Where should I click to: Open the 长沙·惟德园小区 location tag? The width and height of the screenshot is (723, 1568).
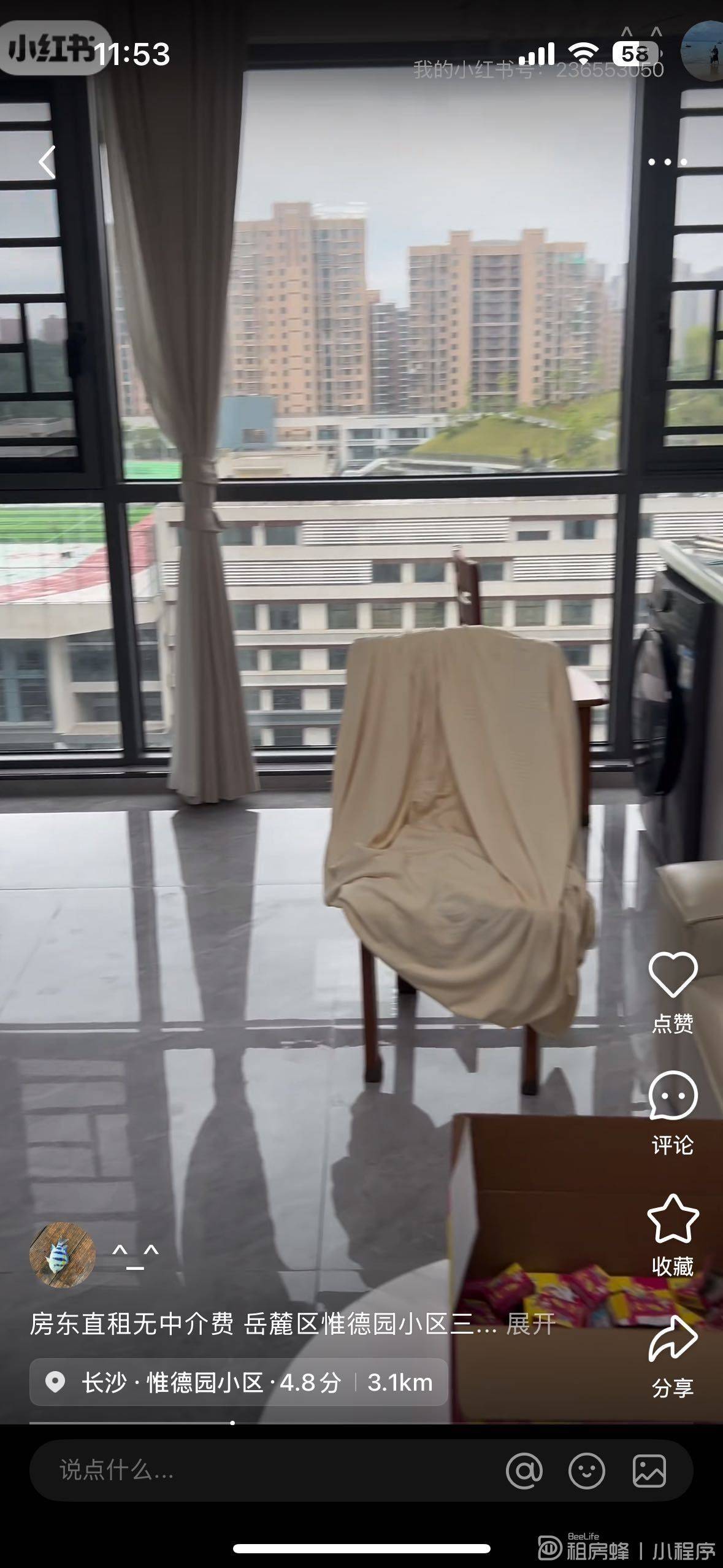coord(239,1382)
